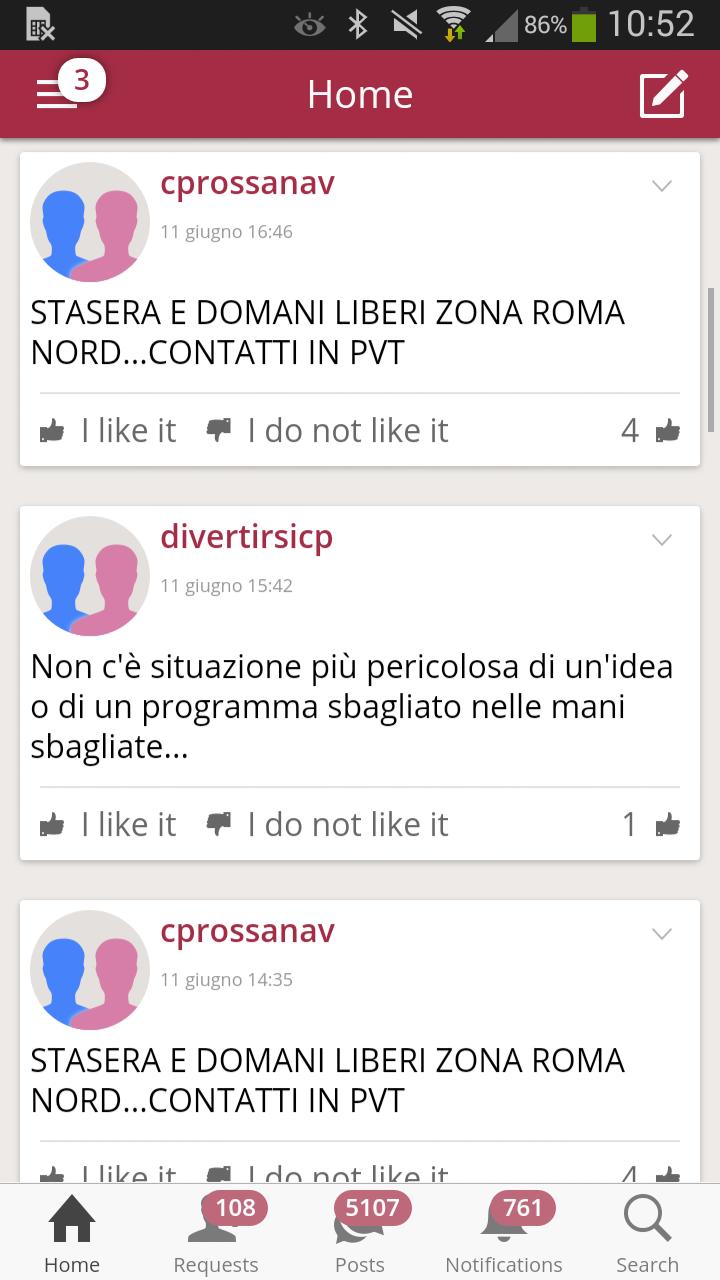View divertirsicp's avatar
The width and height of the screenshot is (720, 1280).
[x=90, y=576]
